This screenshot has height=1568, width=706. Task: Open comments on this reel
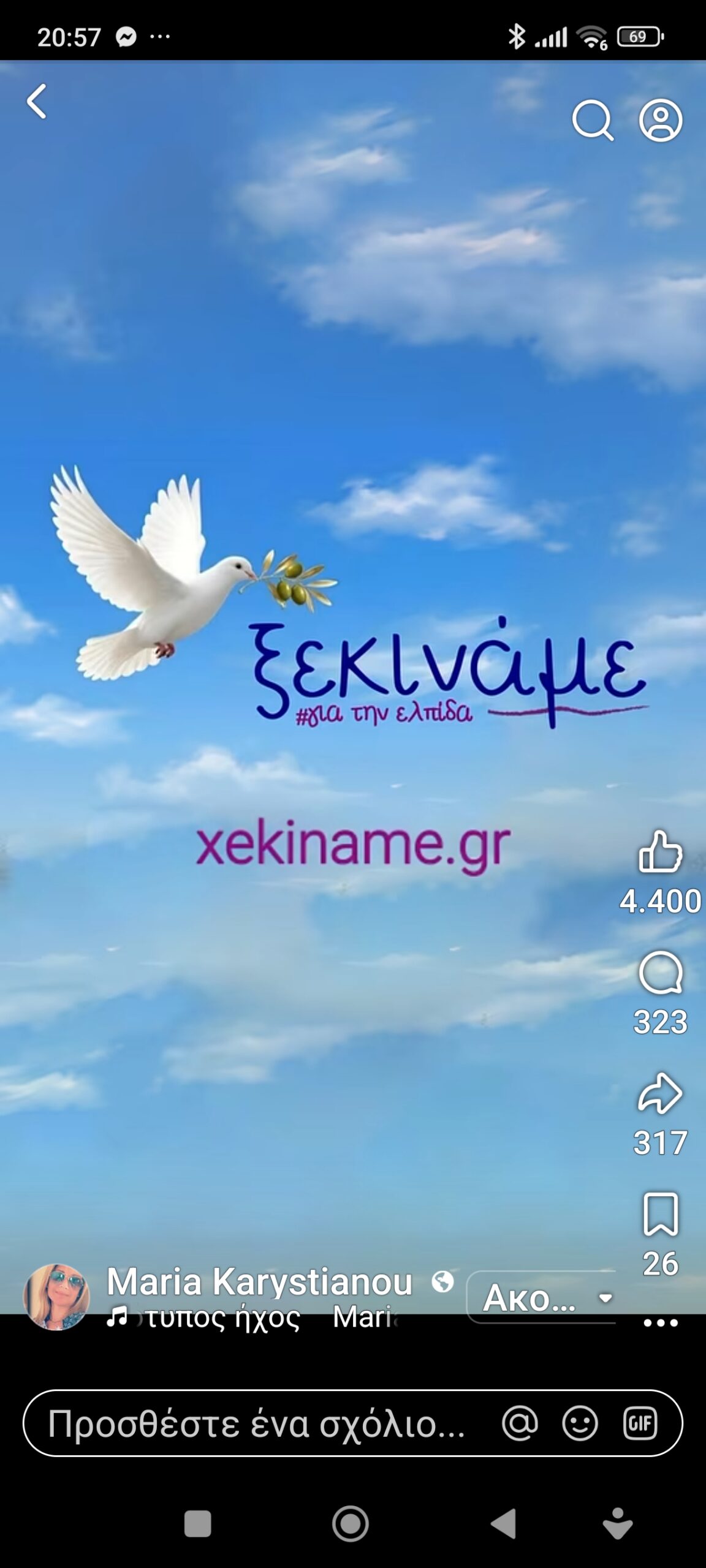(660, 973)
